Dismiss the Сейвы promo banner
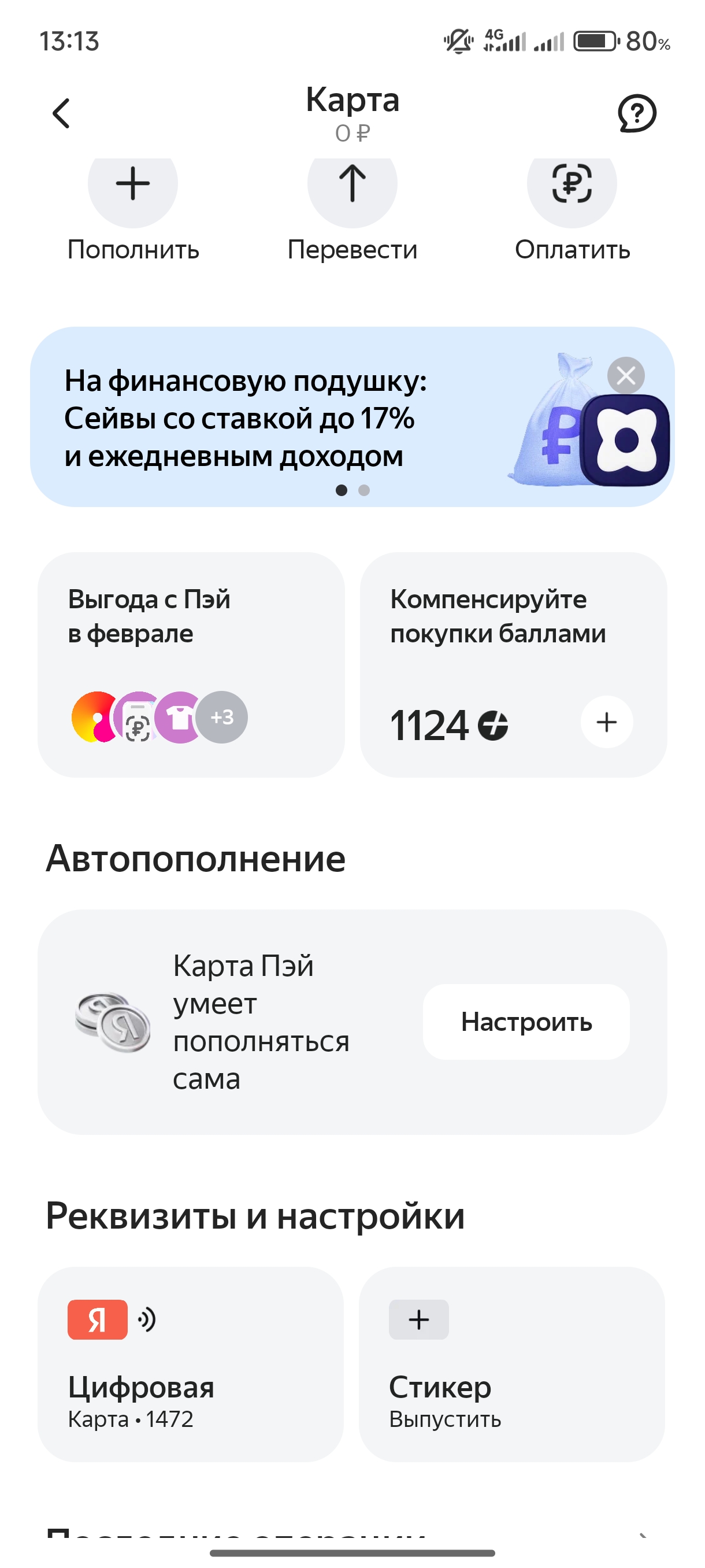Screen dimensions: 705x1568 tap(625, 376)
